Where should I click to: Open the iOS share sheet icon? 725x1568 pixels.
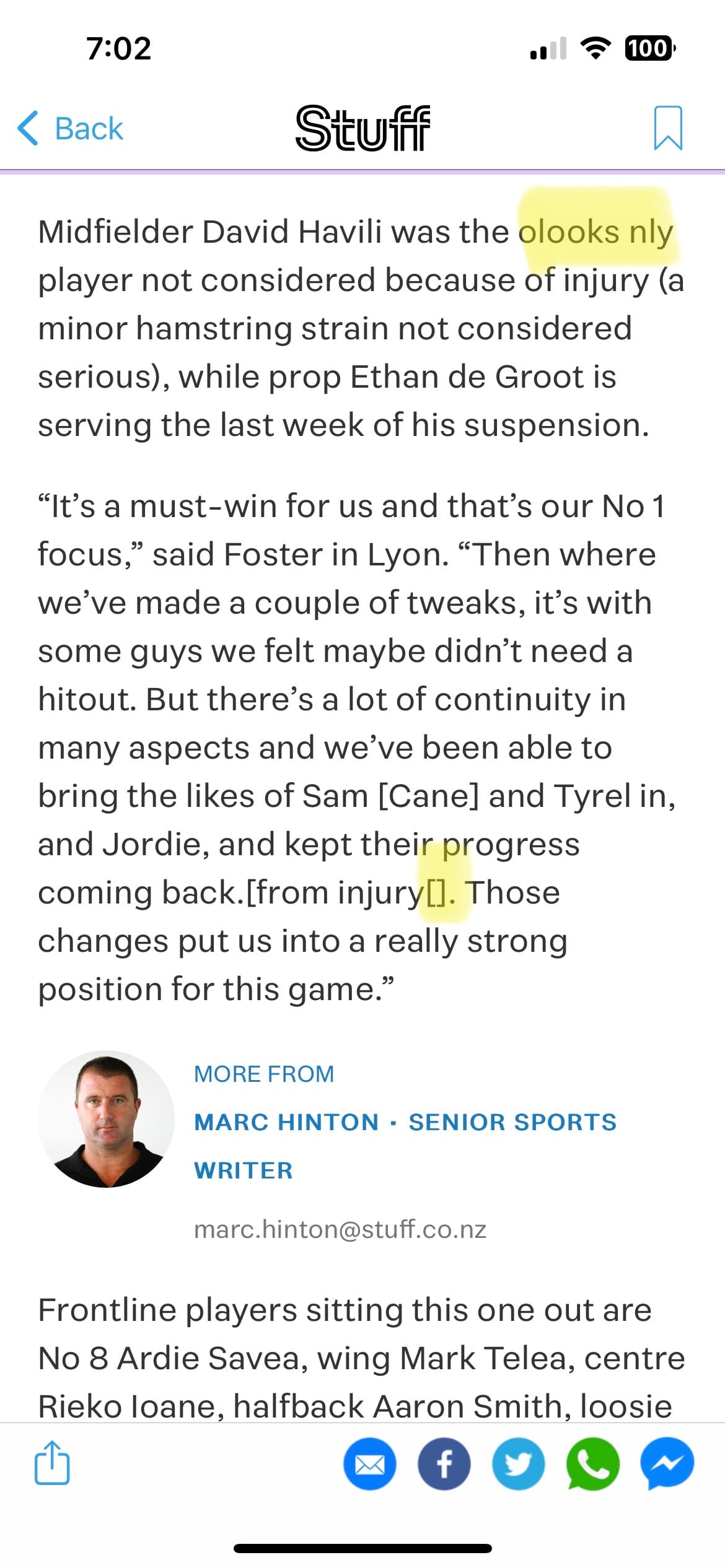52,1463
